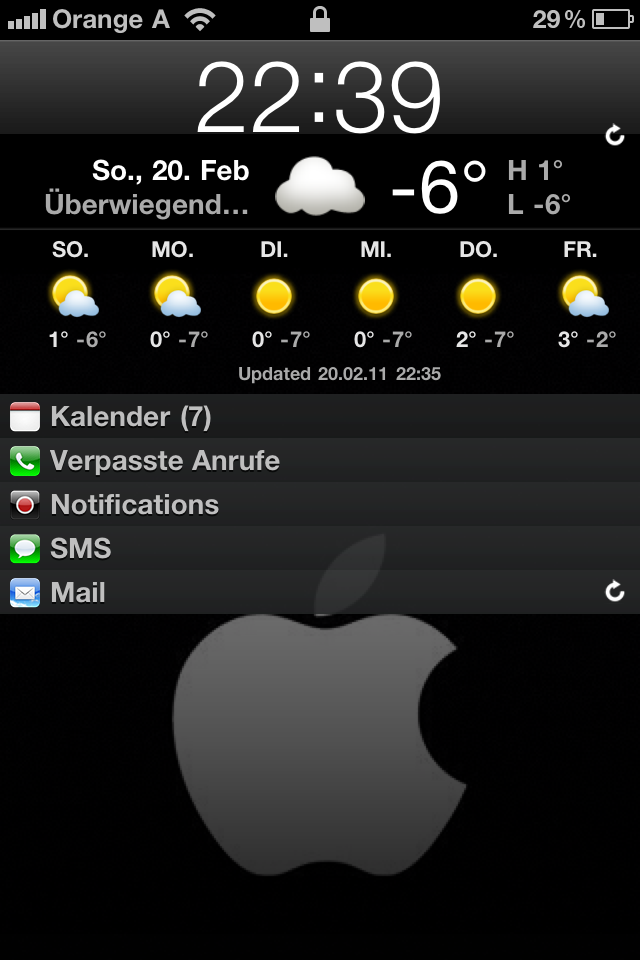Refresh the weather widget

pyautogui.click(x=615, y=135)
